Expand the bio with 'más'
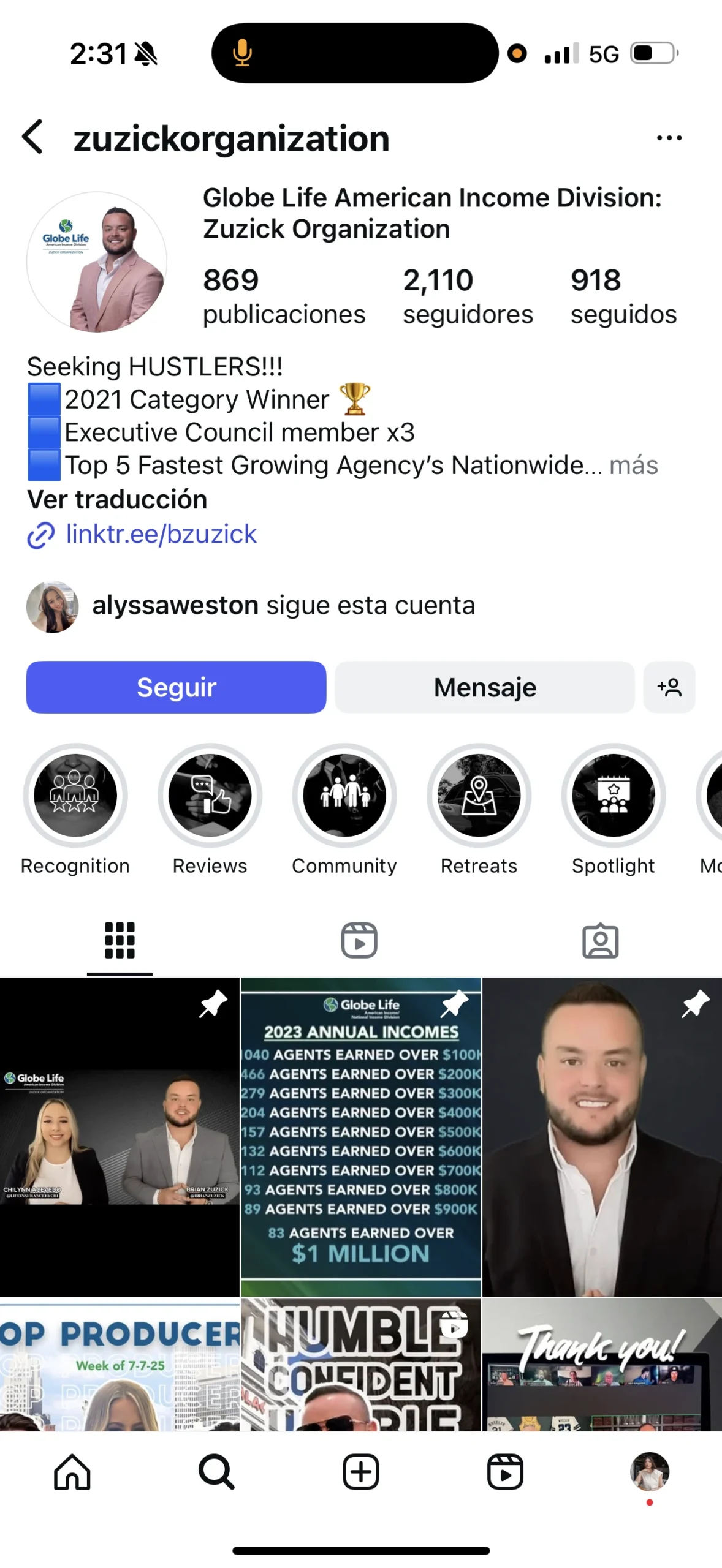This screenshot has height=1568, width=722. (x=633, y=465)
